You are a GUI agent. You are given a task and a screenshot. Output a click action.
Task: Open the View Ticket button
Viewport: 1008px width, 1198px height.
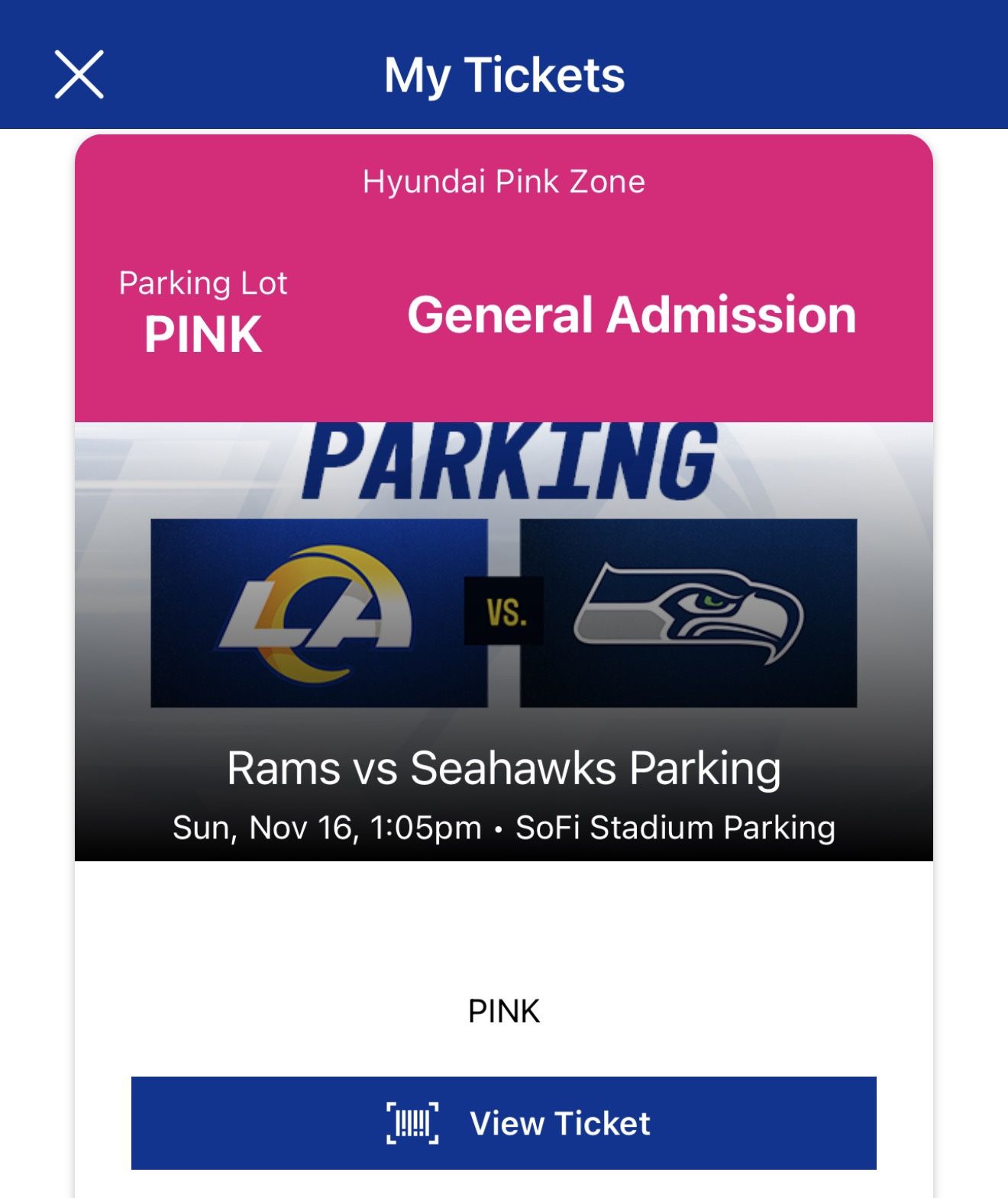point(504,1123)
